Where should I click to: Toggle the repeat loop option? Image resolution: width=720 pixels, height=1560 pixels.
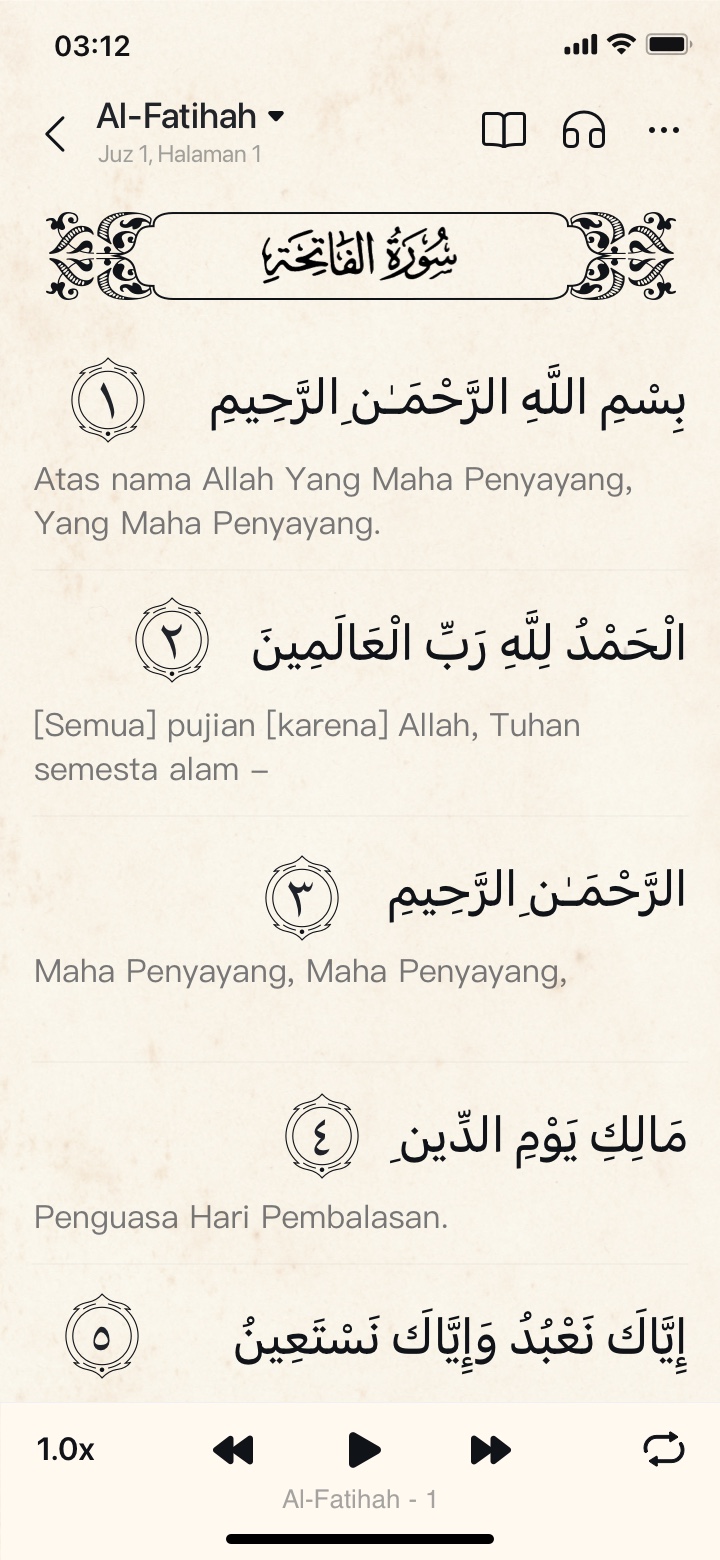coord(665,1449)
